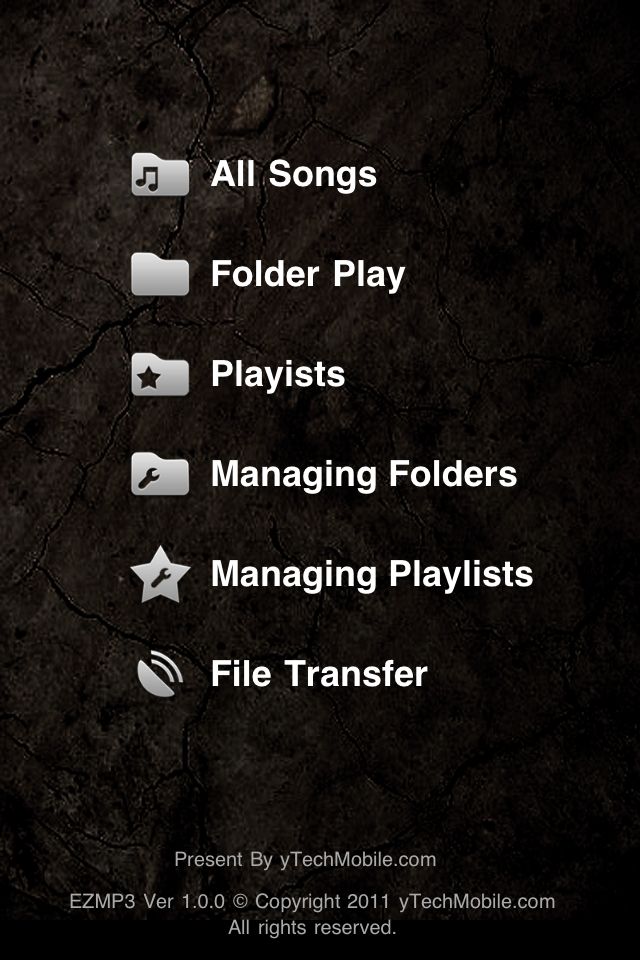Screen dimensions: 640x960
Task: Select Folder Play
Action: [x=307, y=274]
